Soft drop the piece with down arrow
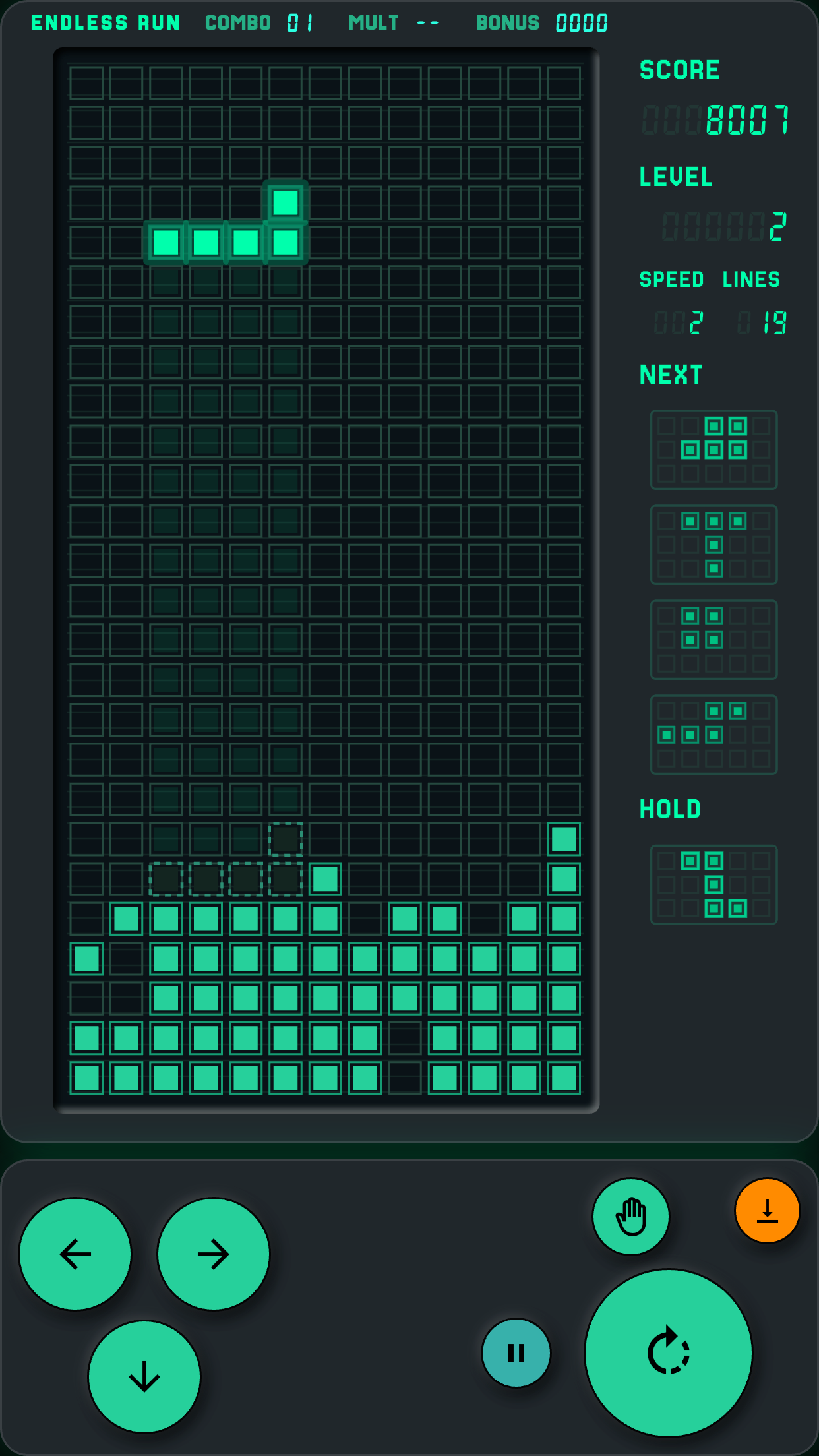This screenshot has height=1456, width=819. click(144, 1376)
